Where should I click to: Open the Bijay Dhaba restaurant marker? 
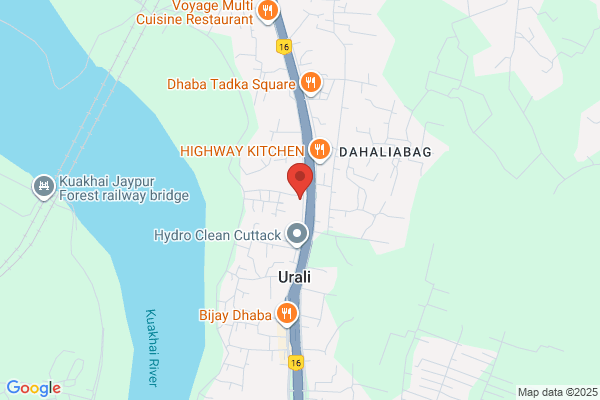286,314
